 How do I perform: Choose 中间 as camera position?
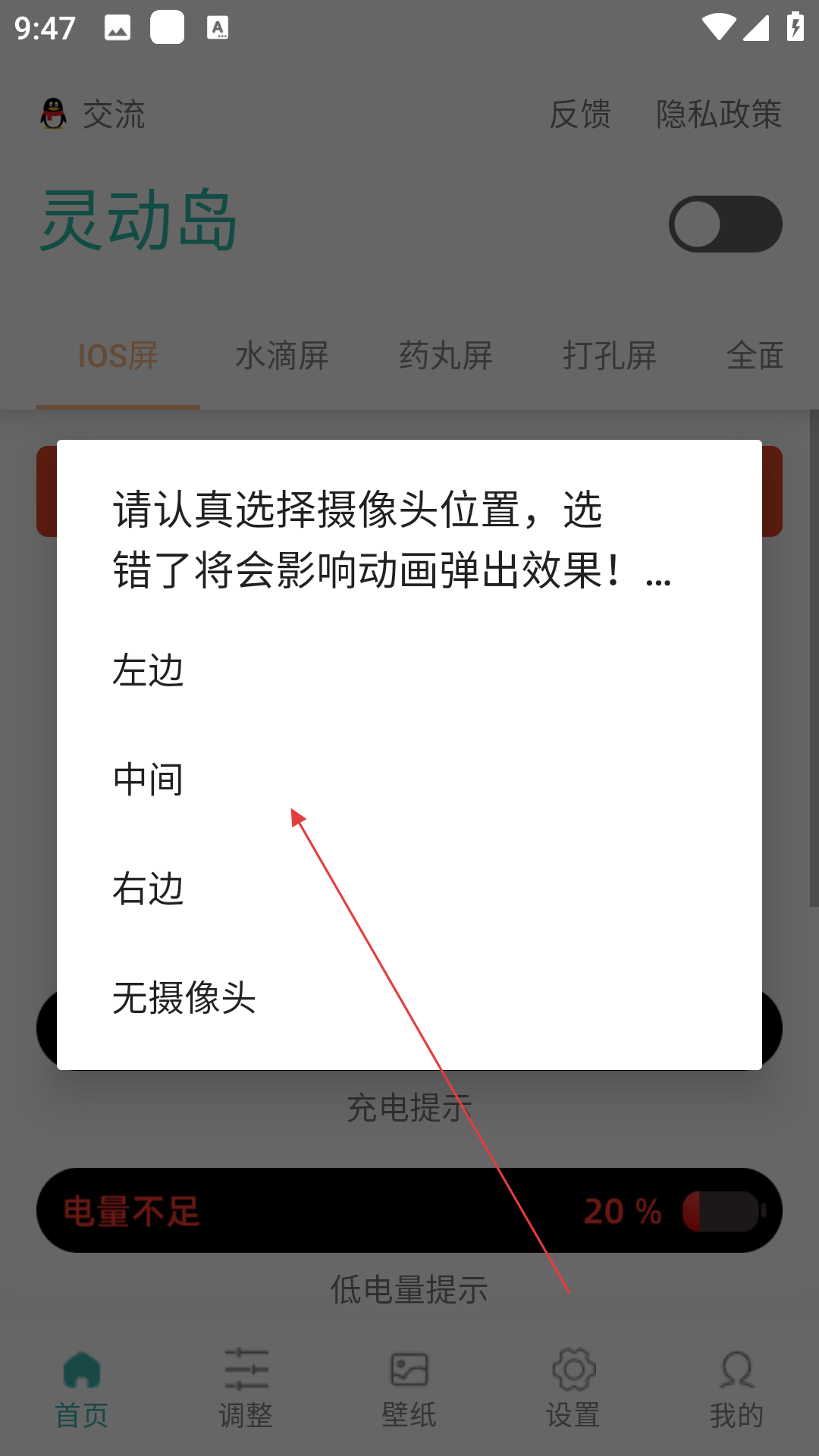[x=409, y=780]
